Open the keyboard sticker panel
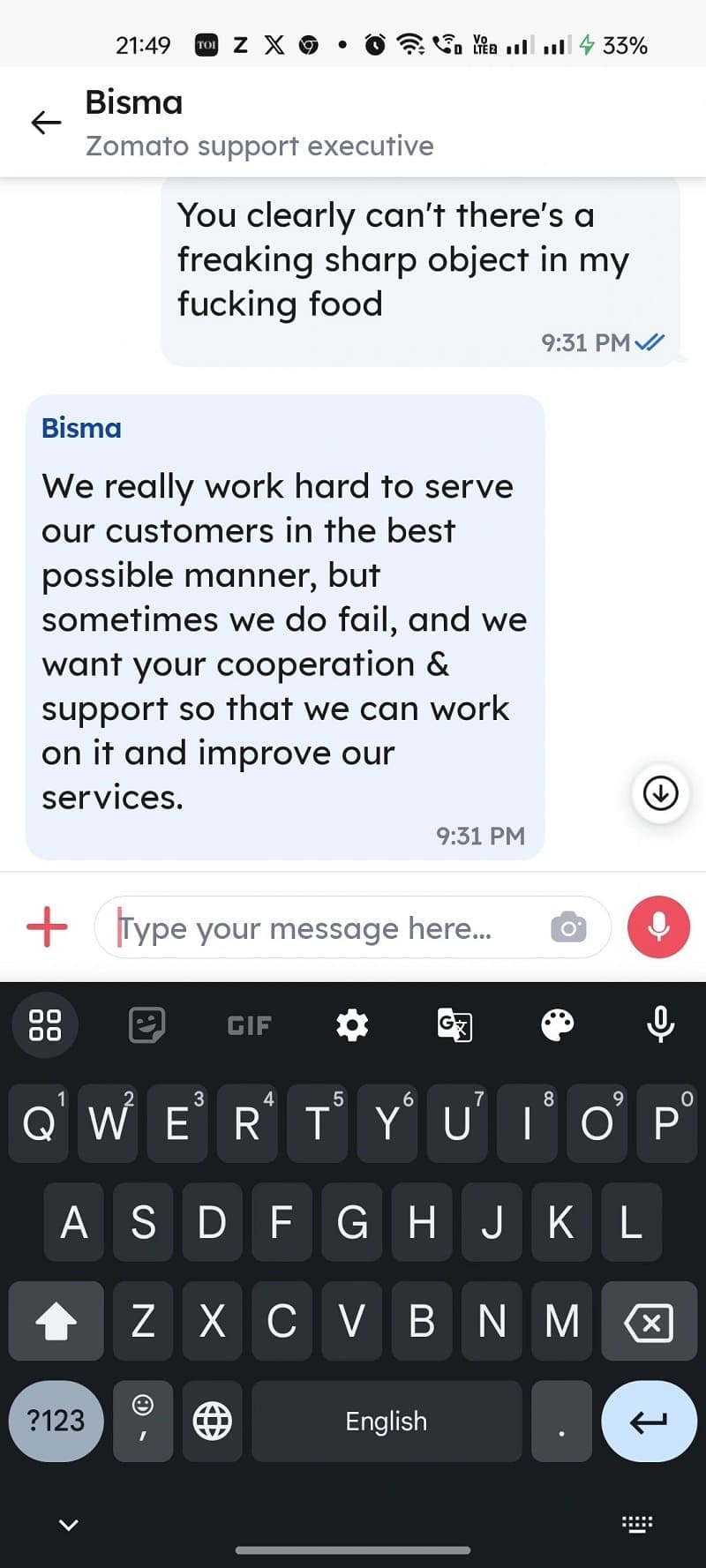The image size is (706, 1568). point(146,1024)
